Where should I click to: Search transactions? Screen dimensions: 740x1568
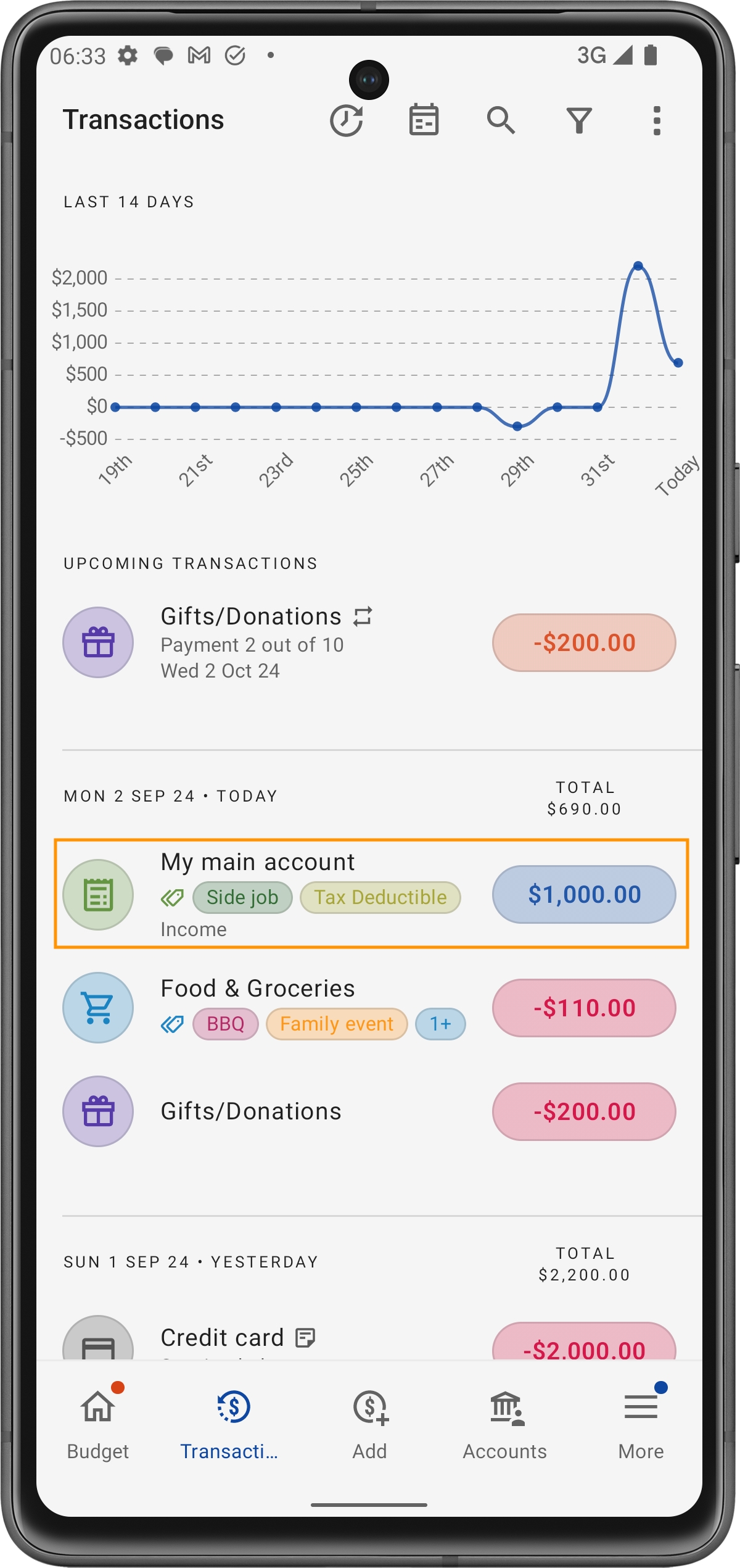pyautogui.click(x=501, y=120)
